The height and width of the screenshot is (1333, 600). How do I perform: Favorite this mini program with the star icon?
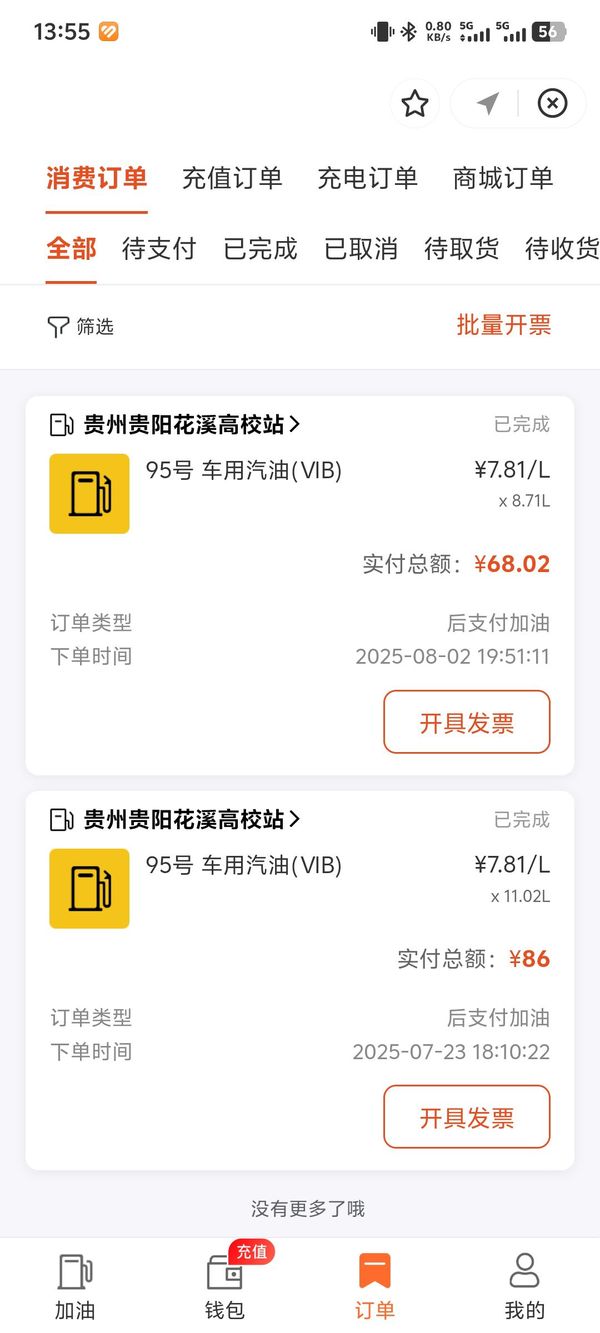pos(415,104)
